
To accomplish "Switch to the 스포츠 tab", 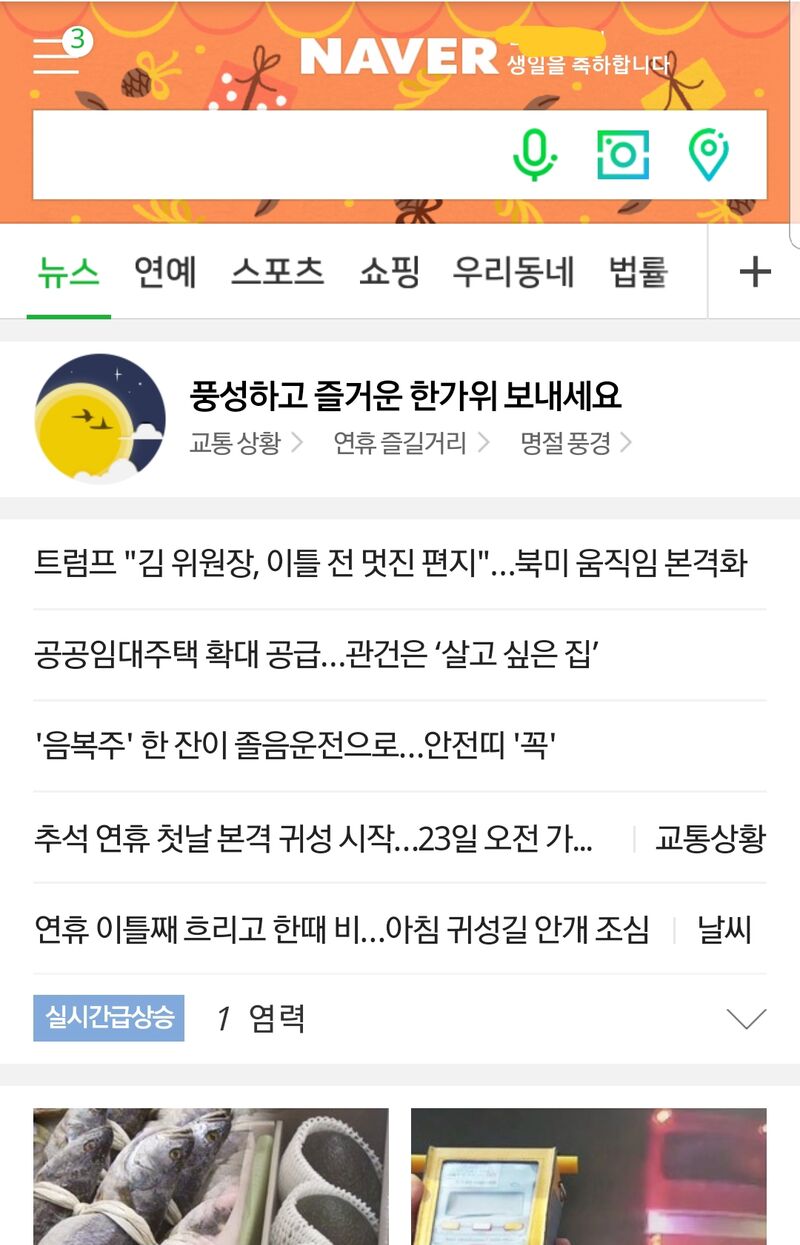I will point(277,272).
